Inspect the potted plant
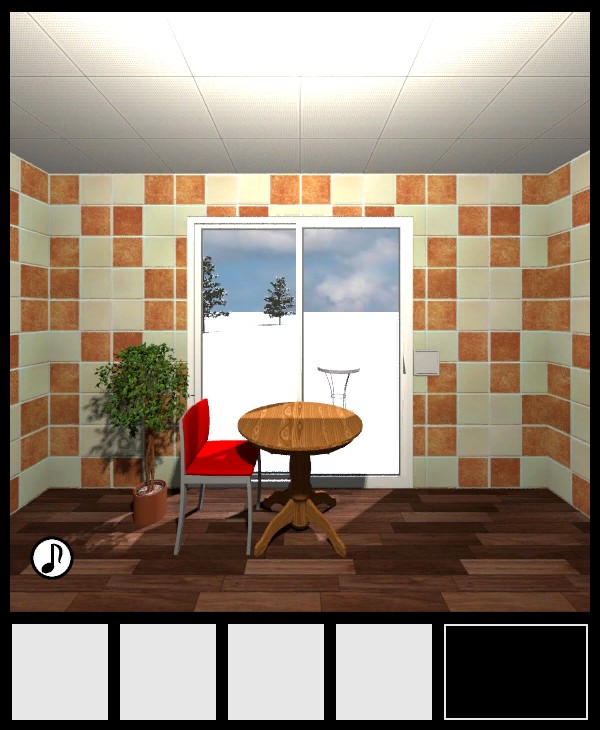The image size is (600, 730). [145, 400]
